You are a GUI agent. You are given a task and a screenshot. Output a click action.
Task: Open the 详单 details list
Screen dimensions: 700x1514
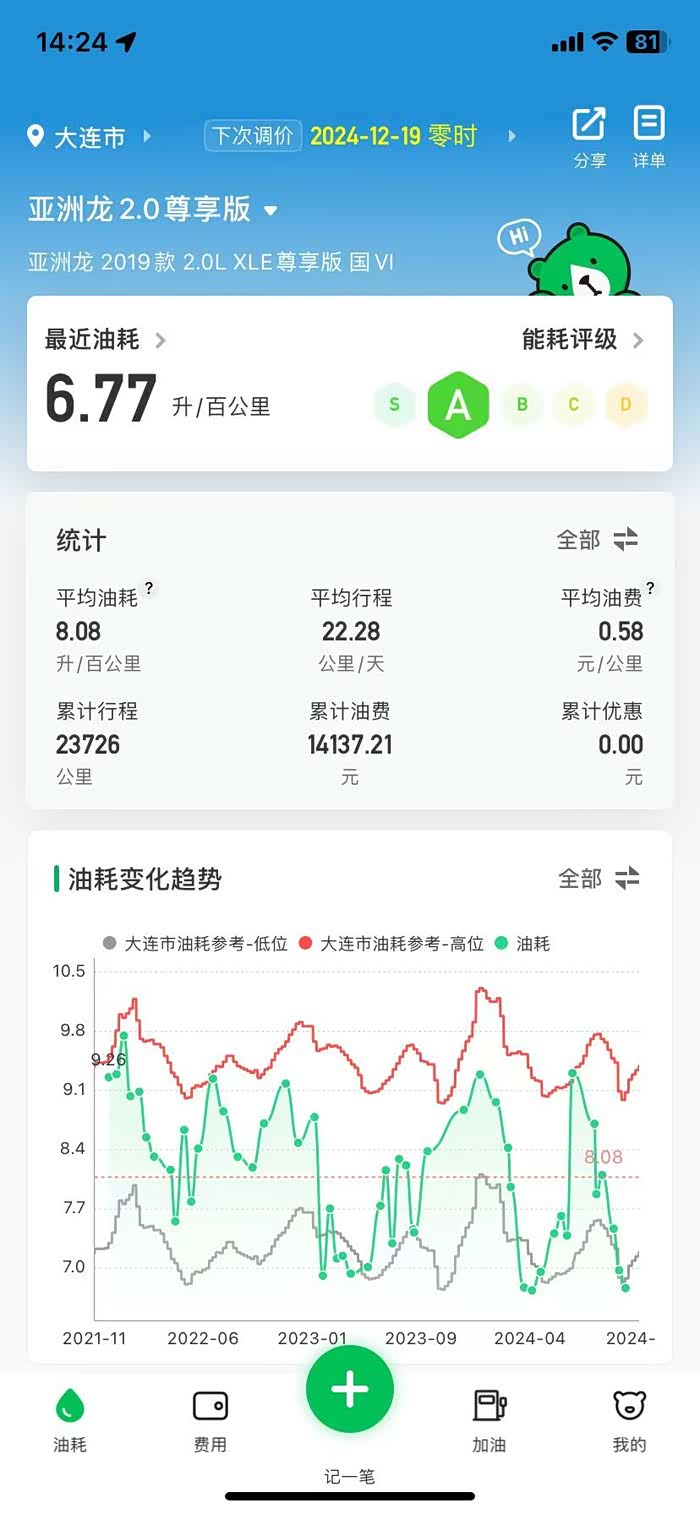click(649, 137)
